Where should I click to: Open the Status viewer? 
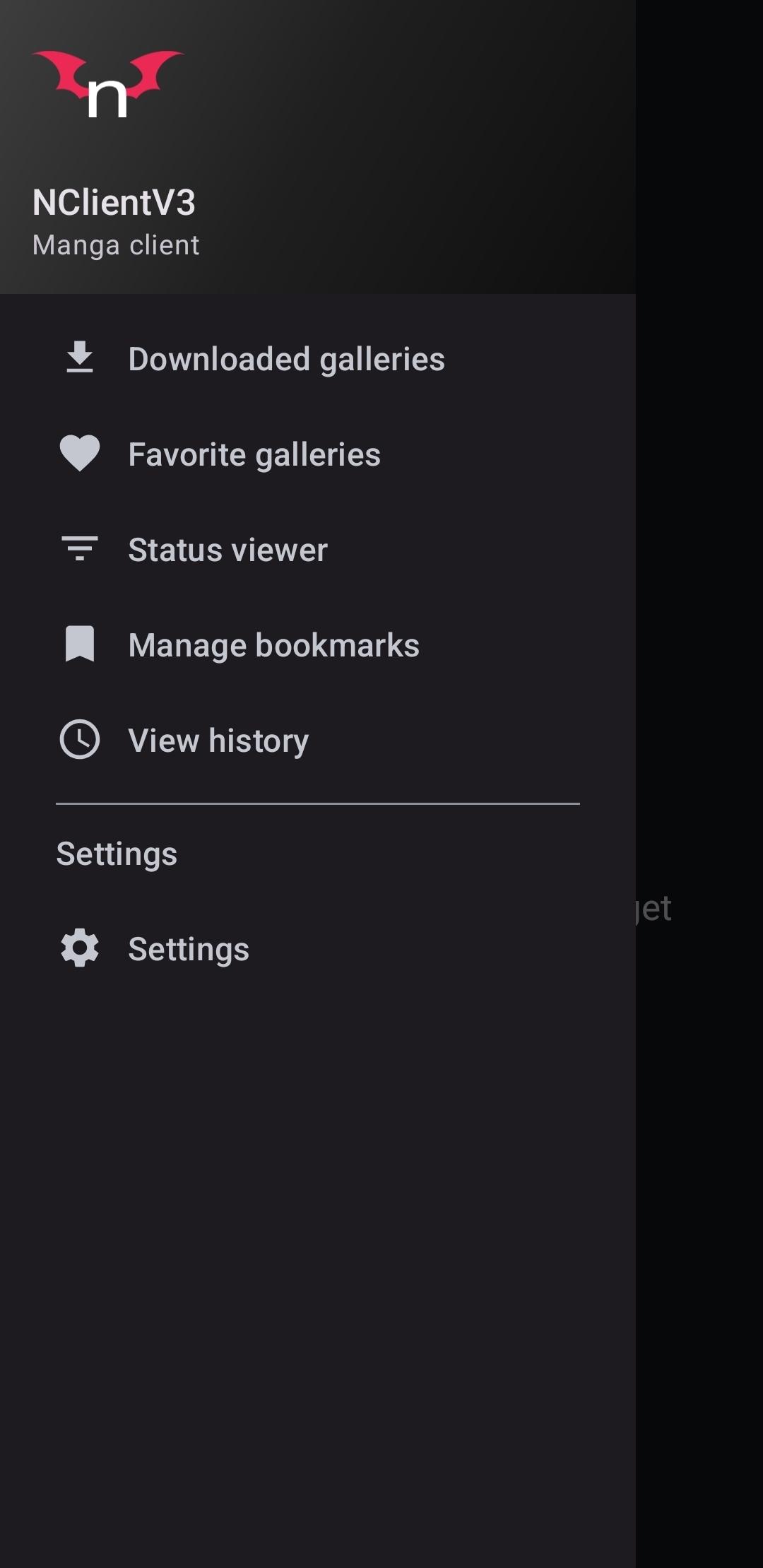coord(227,550)
